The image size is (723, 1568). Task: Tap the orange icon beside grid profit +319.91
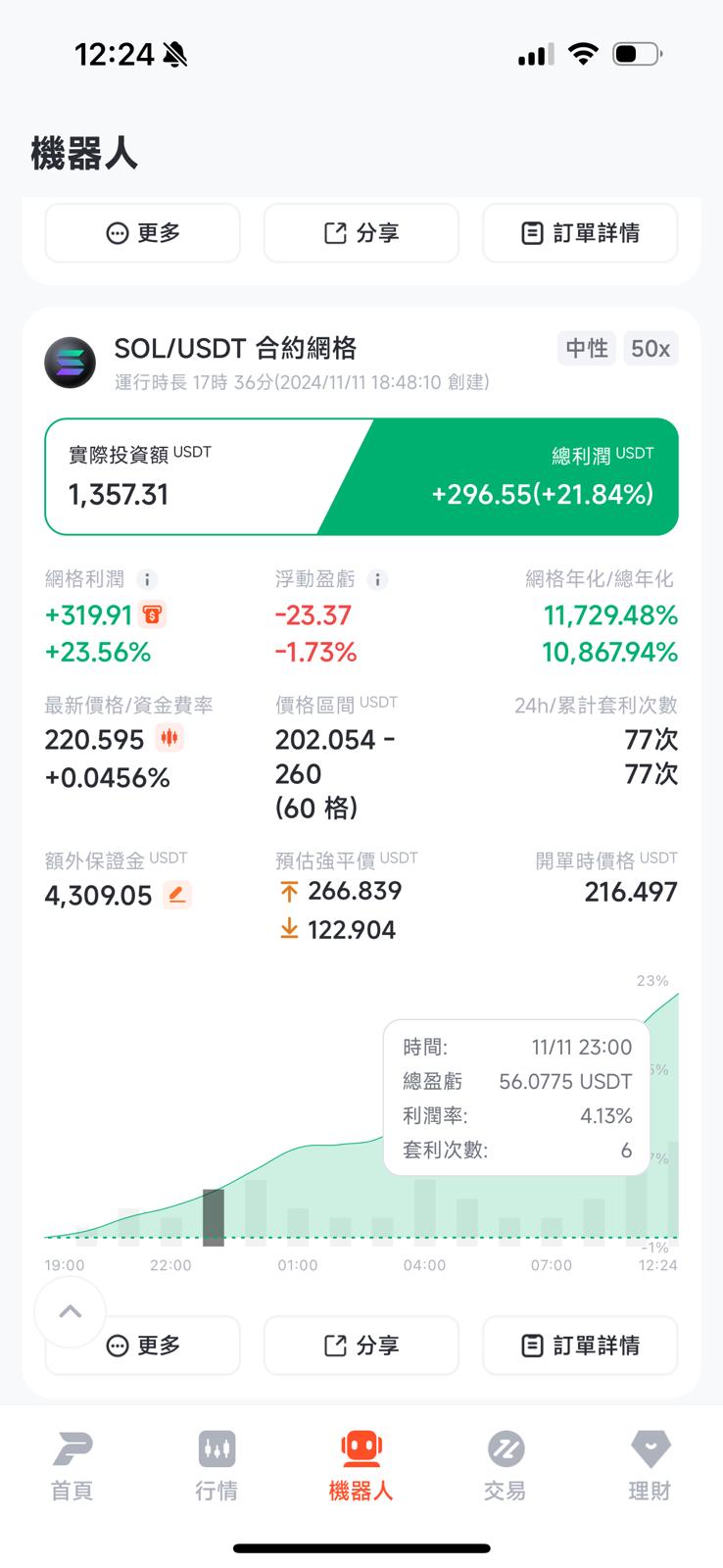pos(152,614)
